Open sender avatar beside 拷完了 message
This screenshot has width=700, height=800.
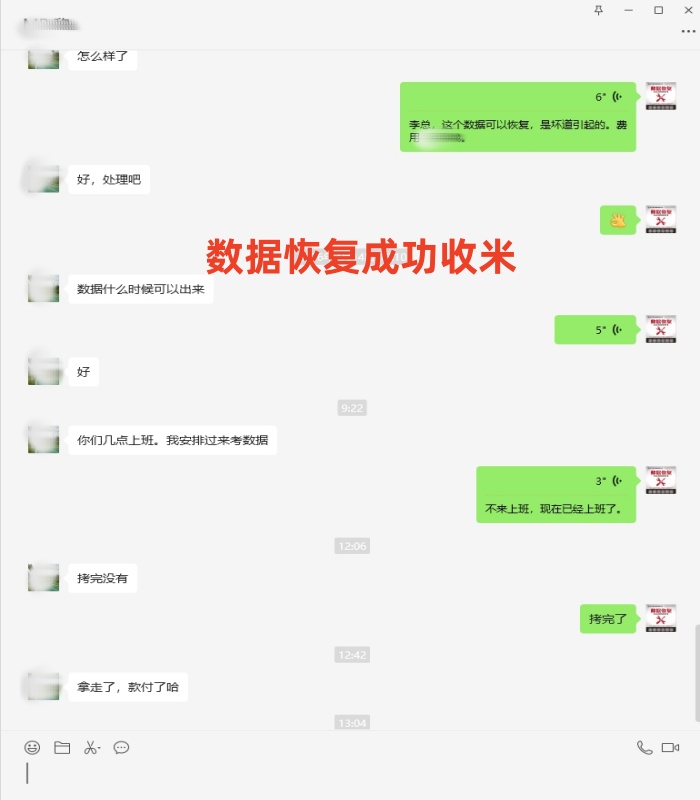[x=660, y=618]
